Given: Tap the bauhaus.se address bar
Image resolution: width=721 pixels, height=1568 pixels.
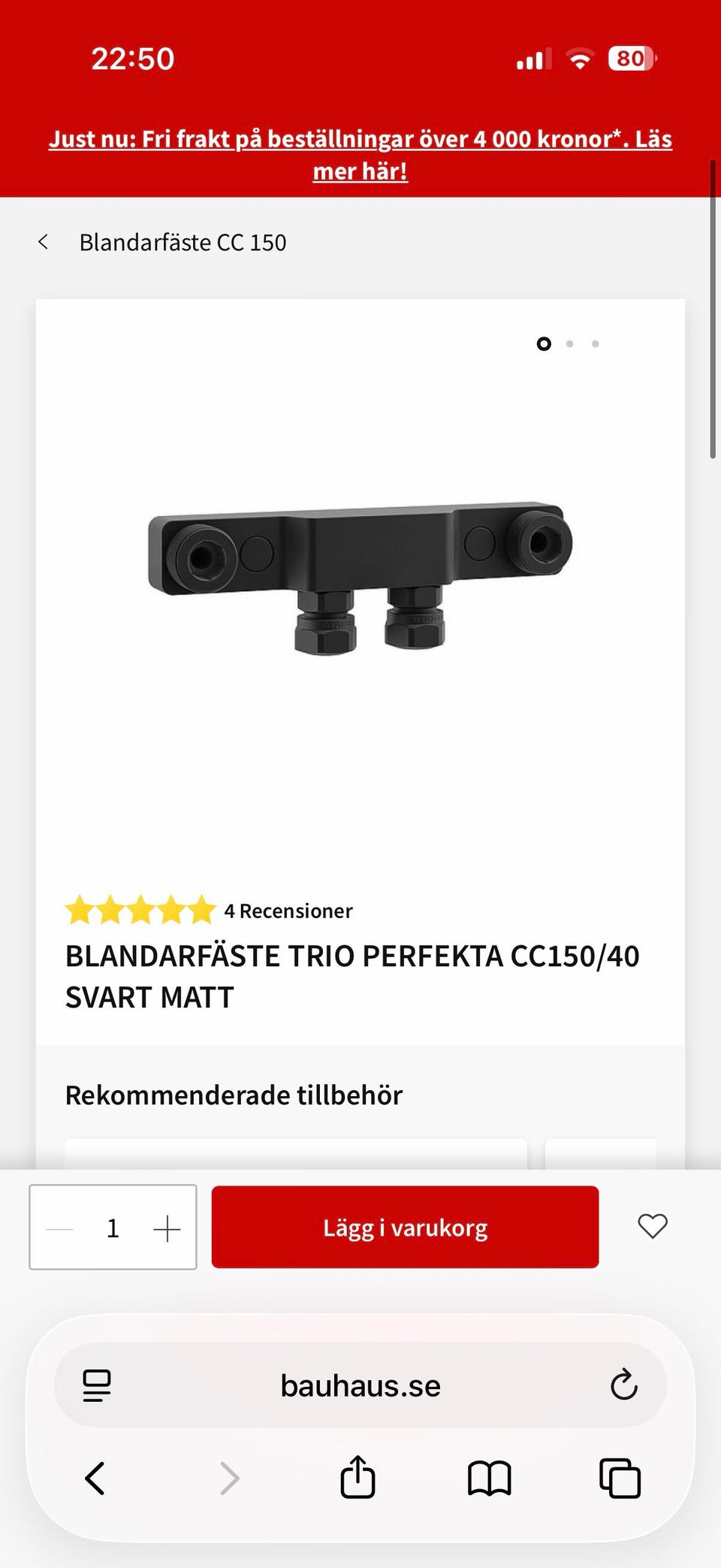Looking at the screenshot, I should click(360, 1385).
